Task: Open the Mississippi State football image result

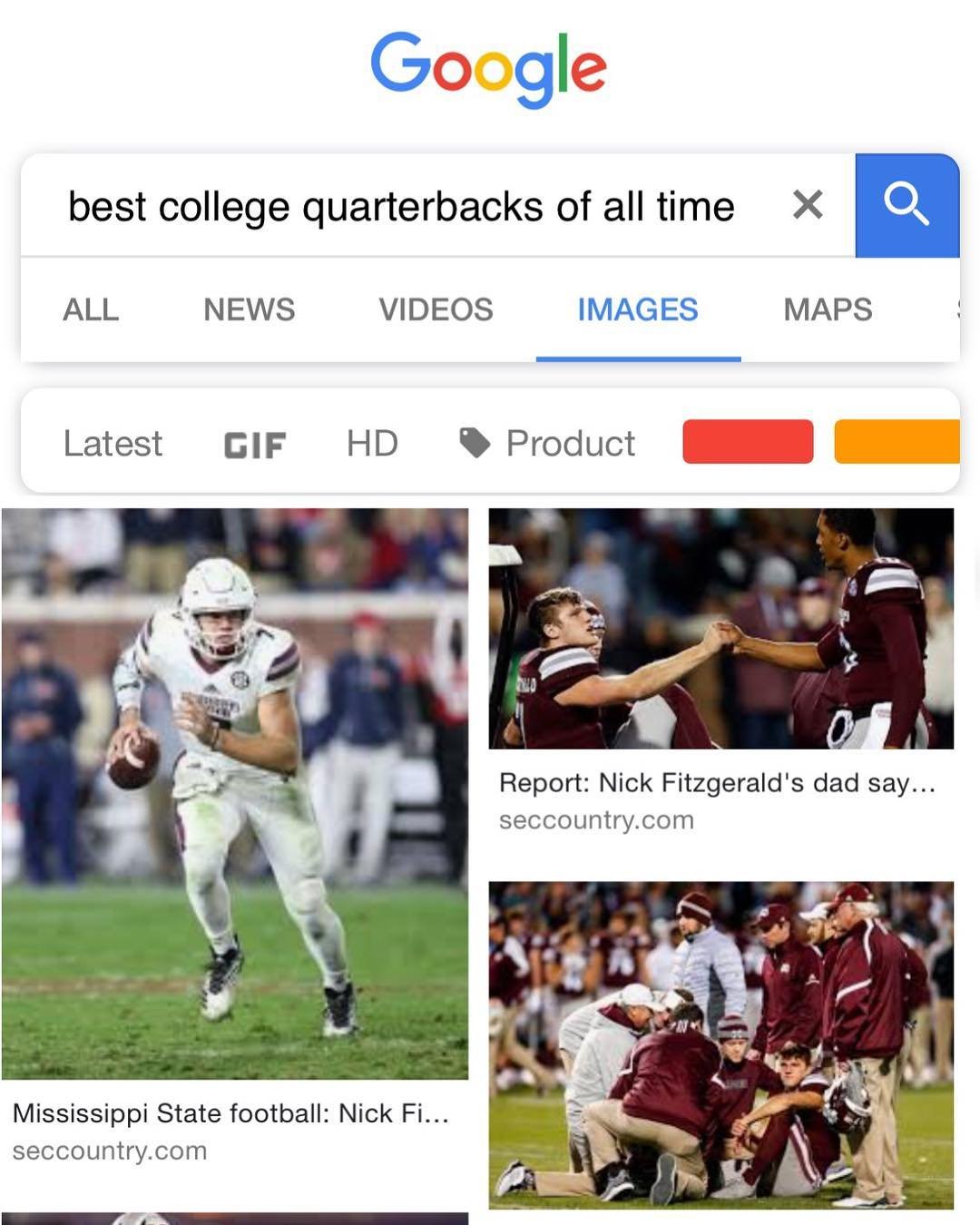Action: coord(235,793)
